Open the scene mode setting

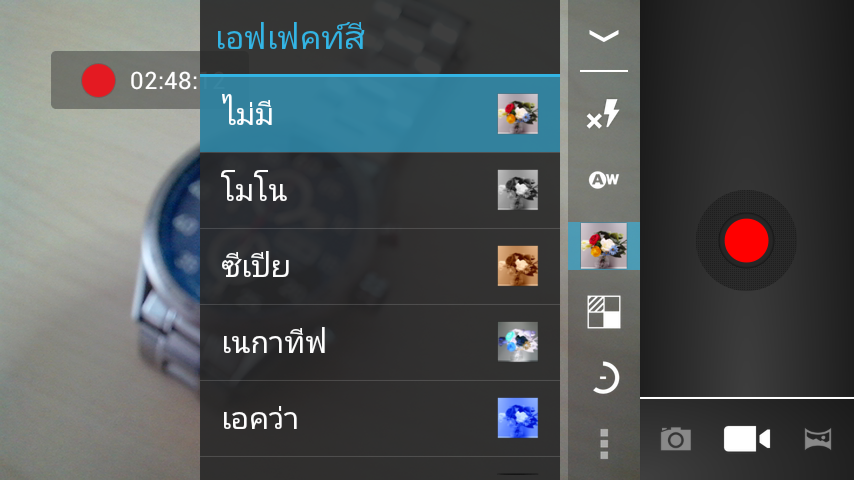click(604, 312)
